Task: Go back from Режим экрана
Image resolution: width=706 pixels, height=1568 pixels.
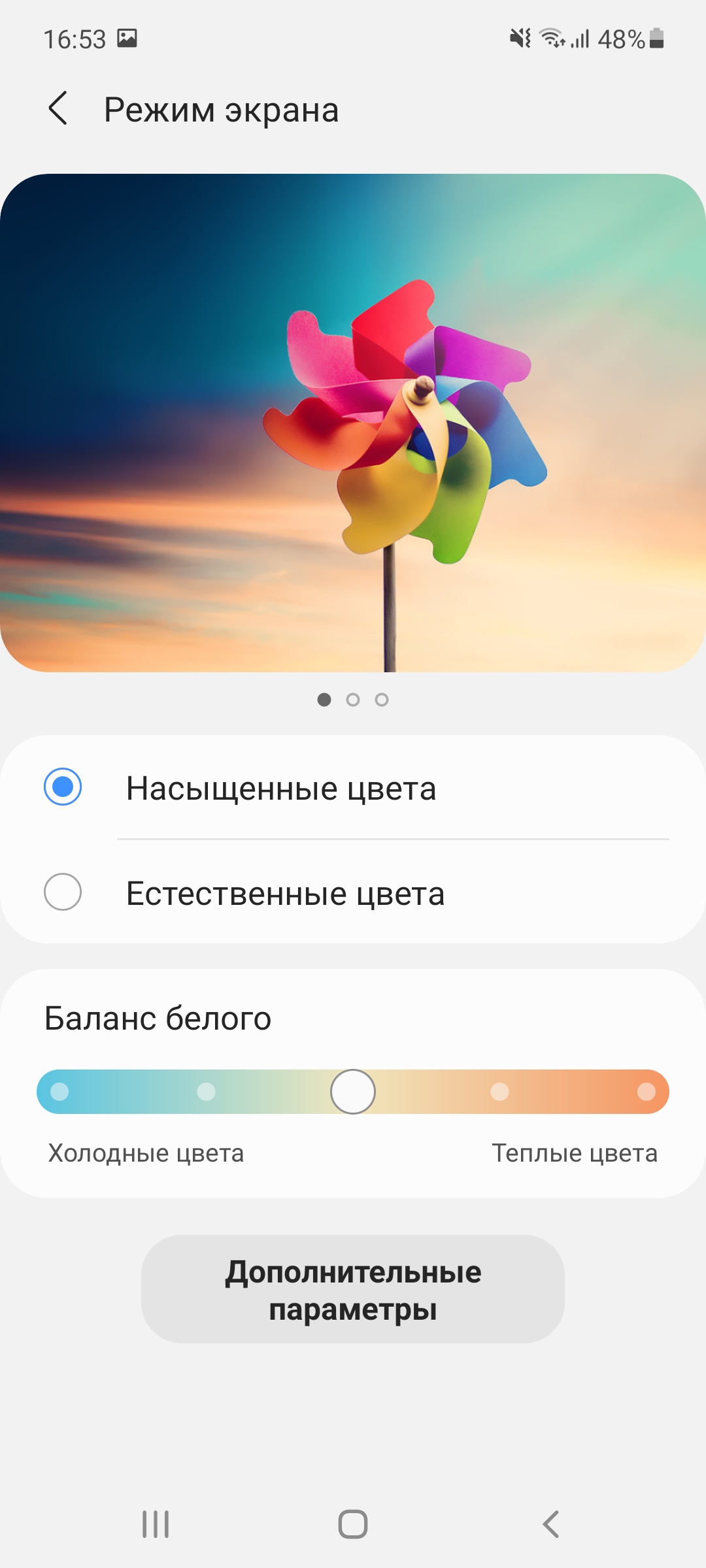Action: (x=58, y=108)
